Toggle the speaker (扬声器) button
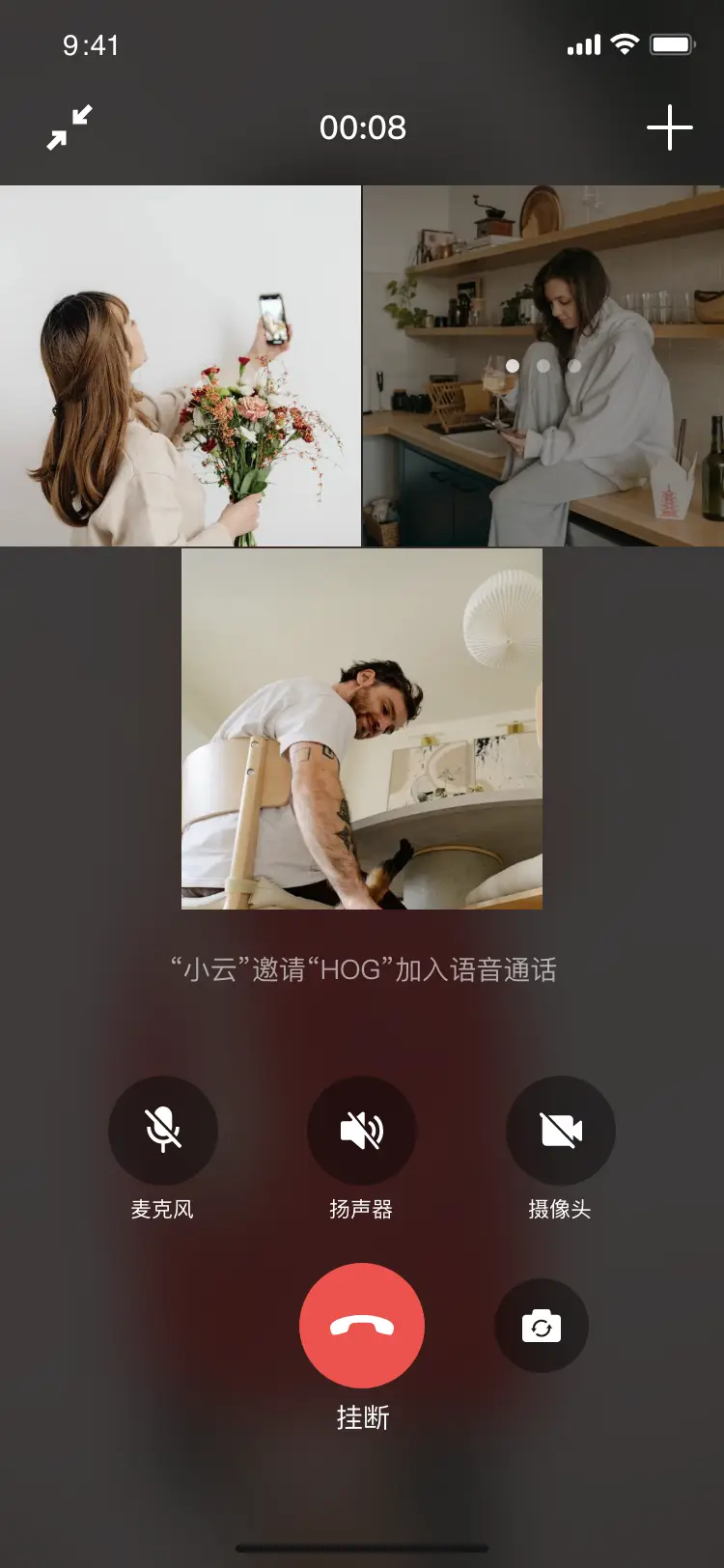Image resolution: width=724 pixels, height=1568 pixels. click(x=362, y=1130)
